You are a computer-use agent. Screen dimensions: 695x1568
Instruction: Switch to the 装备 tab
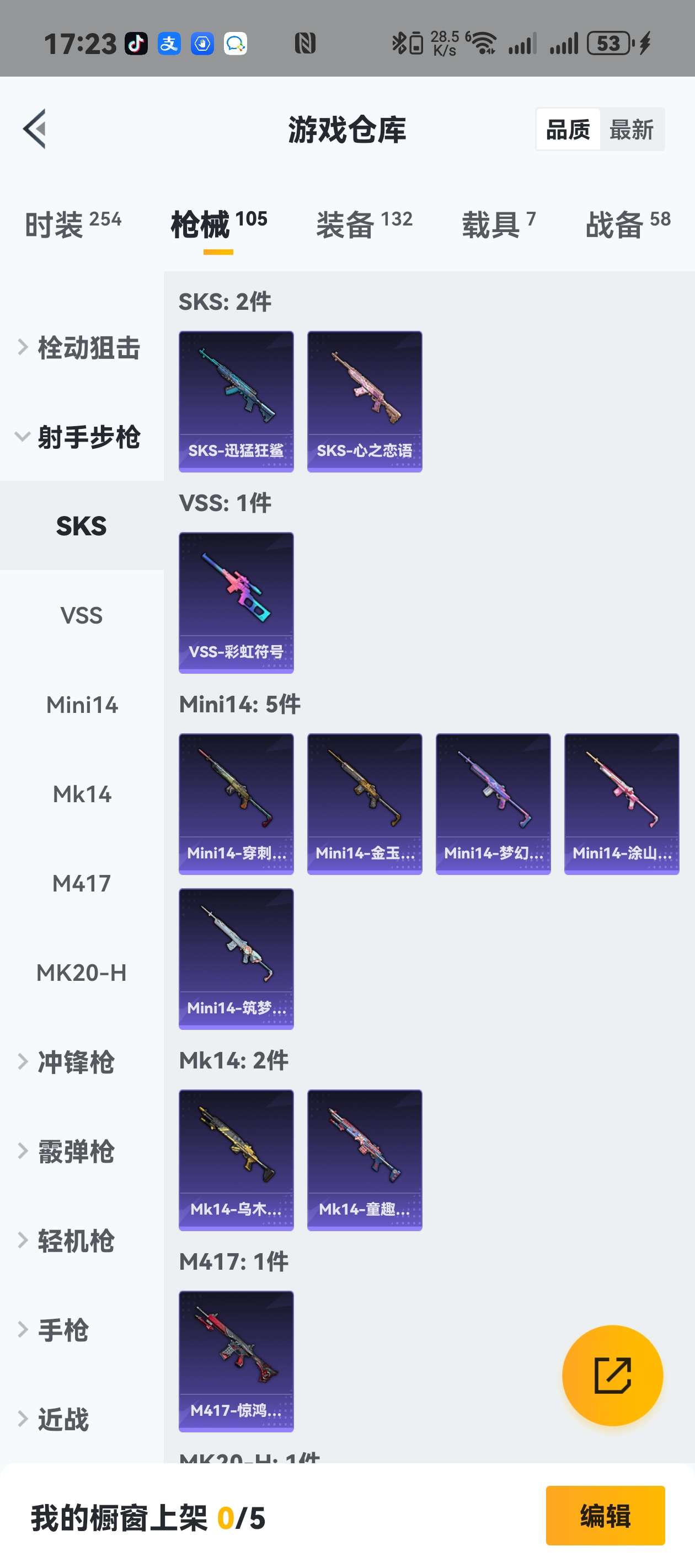coord(363,224)
